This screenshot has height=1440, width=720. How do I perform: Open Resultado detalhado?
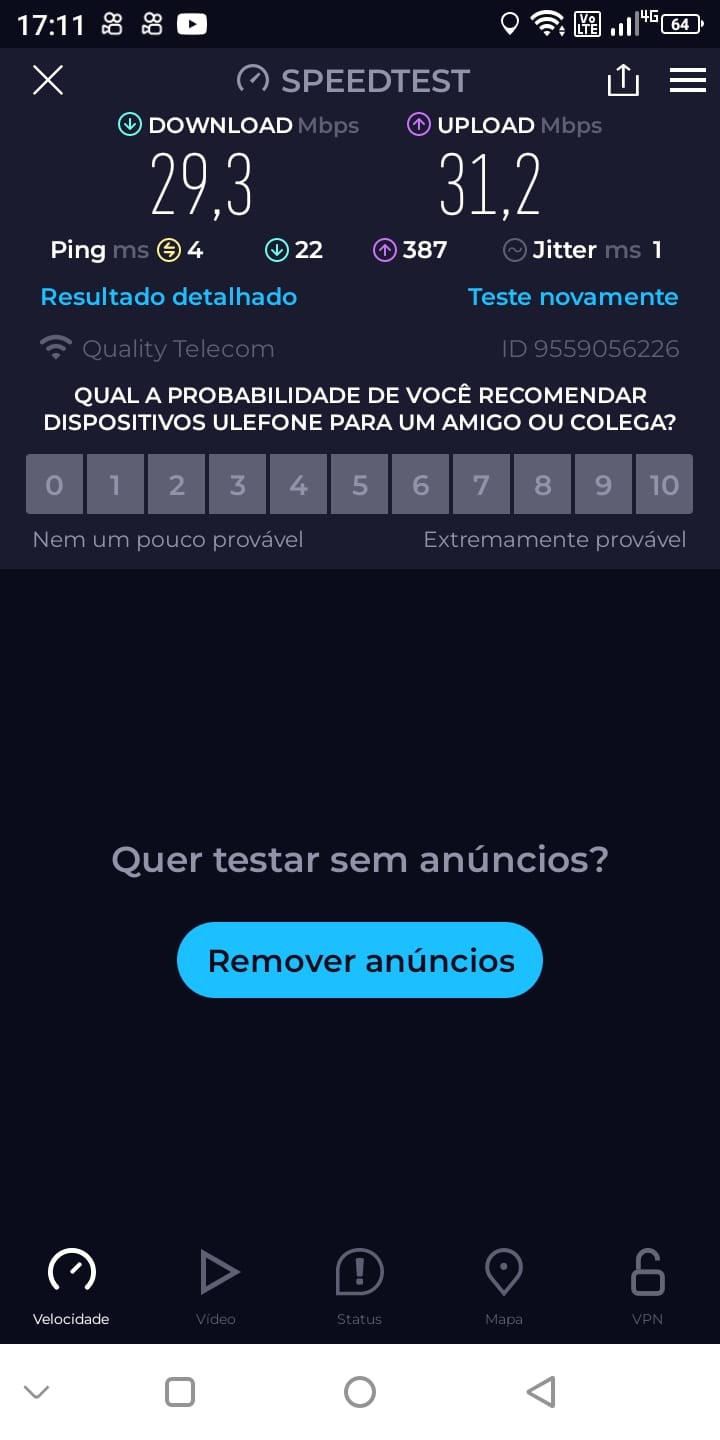tap(168, 297)
